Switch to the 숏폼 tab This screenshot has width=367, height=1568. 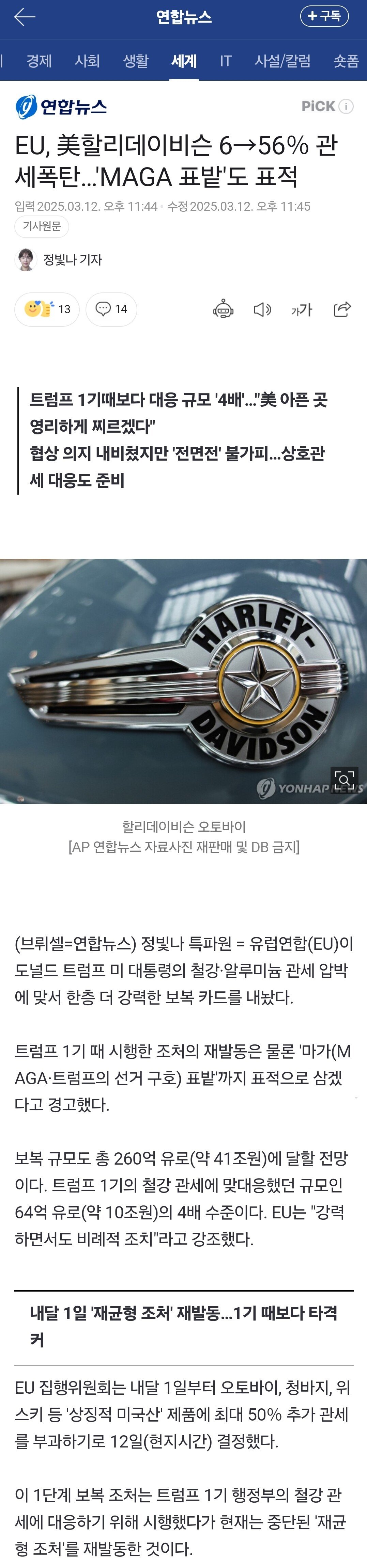click(x=346, y=61)
